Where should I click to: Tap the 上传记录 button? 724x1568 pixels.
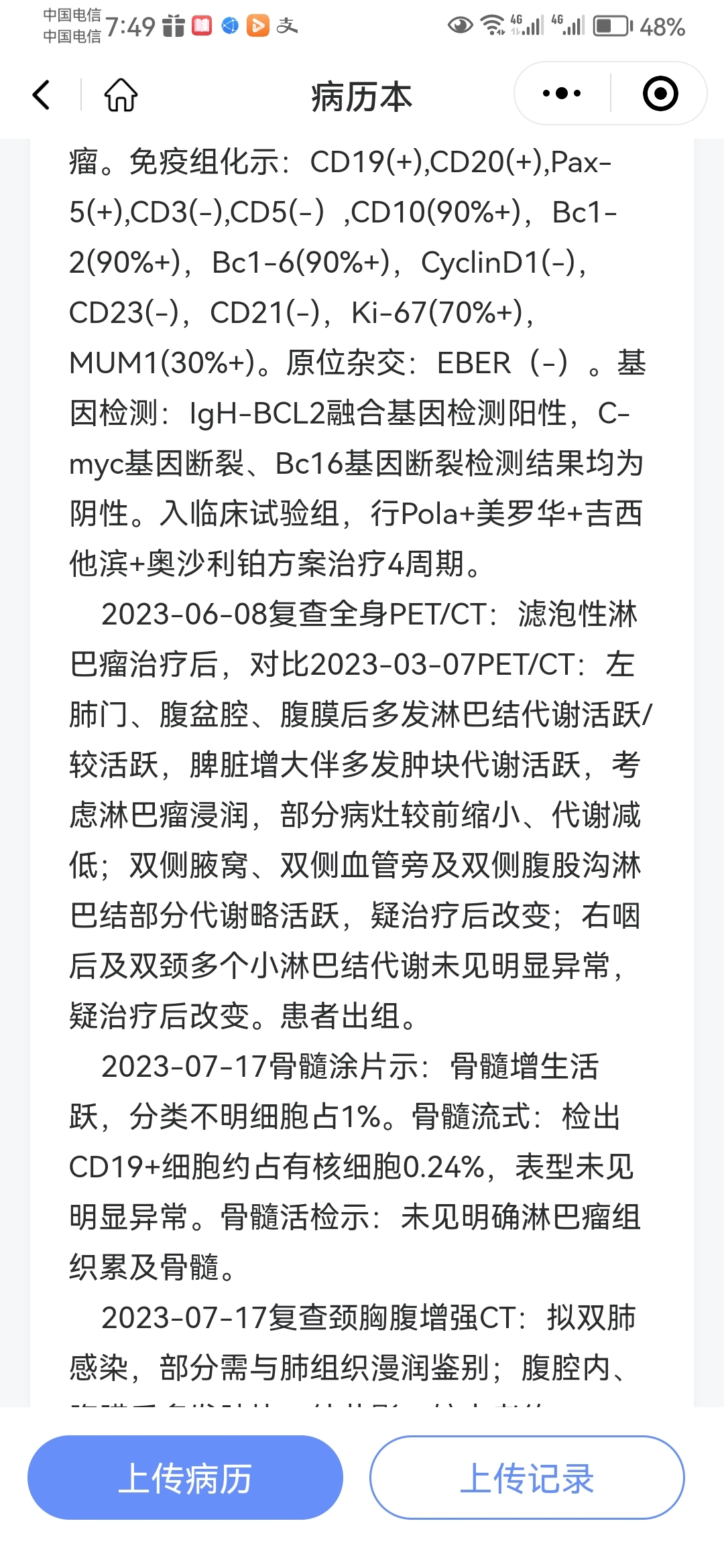click(x=527, y=1477)
